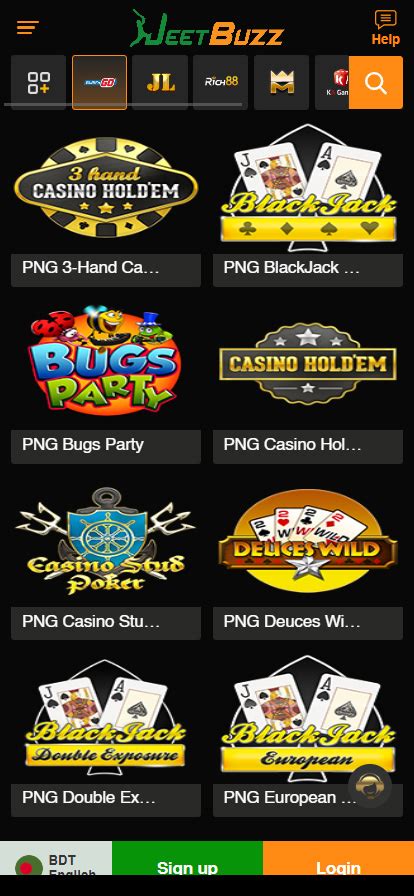Open PNG Casino Hold'em game
The height and width of the screenshot is (896, 414).
[308, 381]
